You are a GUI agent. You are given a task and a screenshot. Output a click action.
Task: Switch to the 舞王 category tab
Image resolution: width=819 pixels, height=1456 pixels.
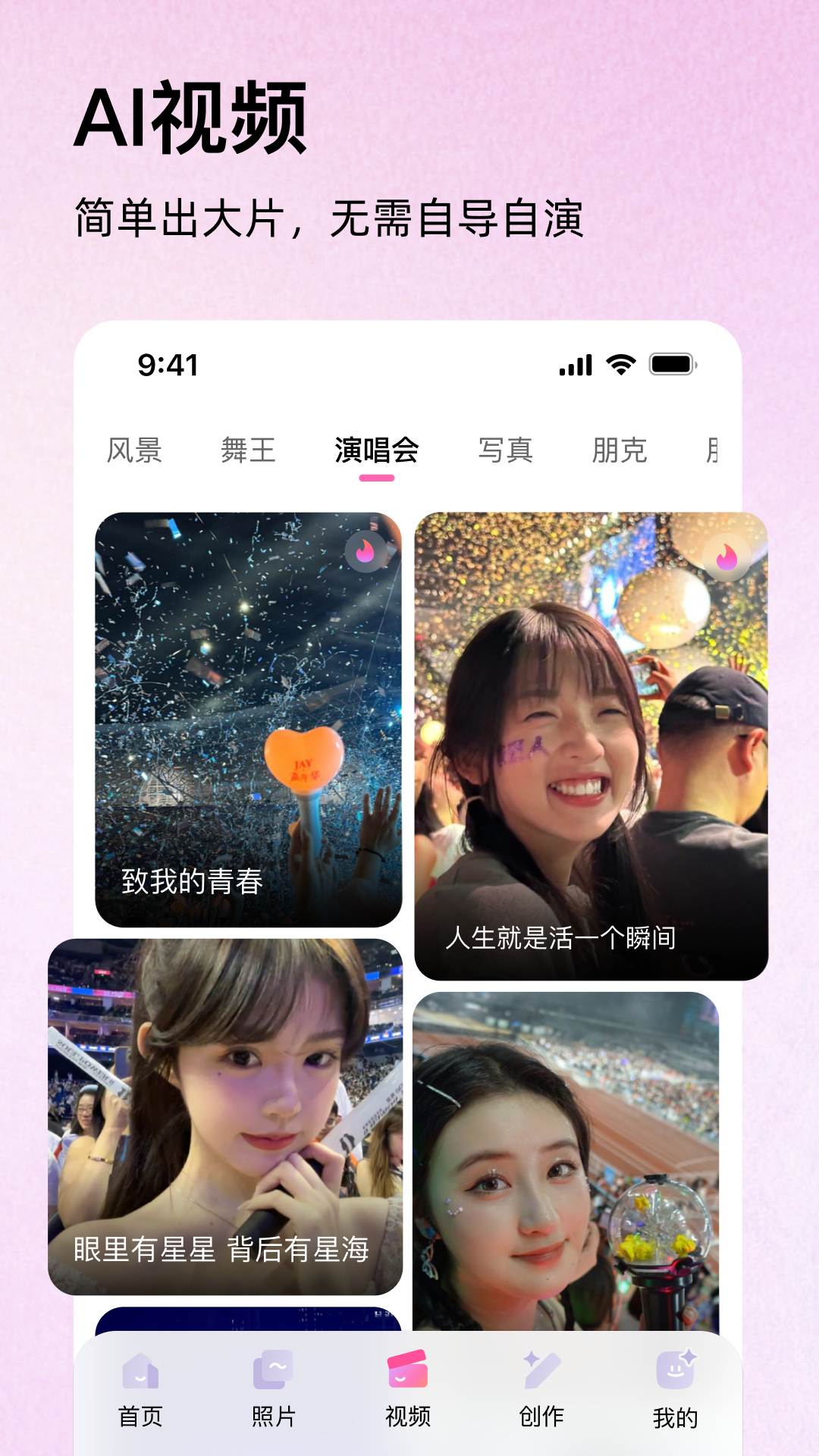point(250,450)
